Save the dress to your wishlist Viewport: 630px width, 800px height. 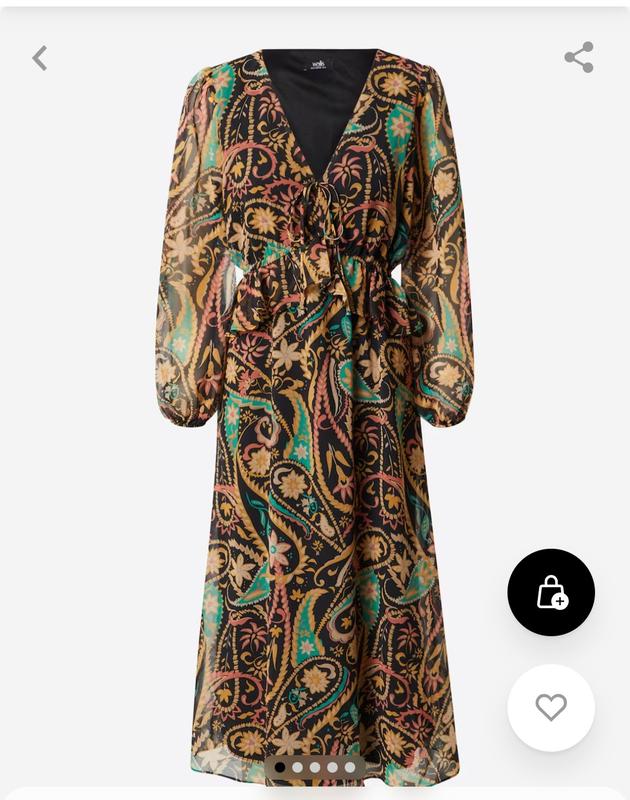tap(551, 707)
